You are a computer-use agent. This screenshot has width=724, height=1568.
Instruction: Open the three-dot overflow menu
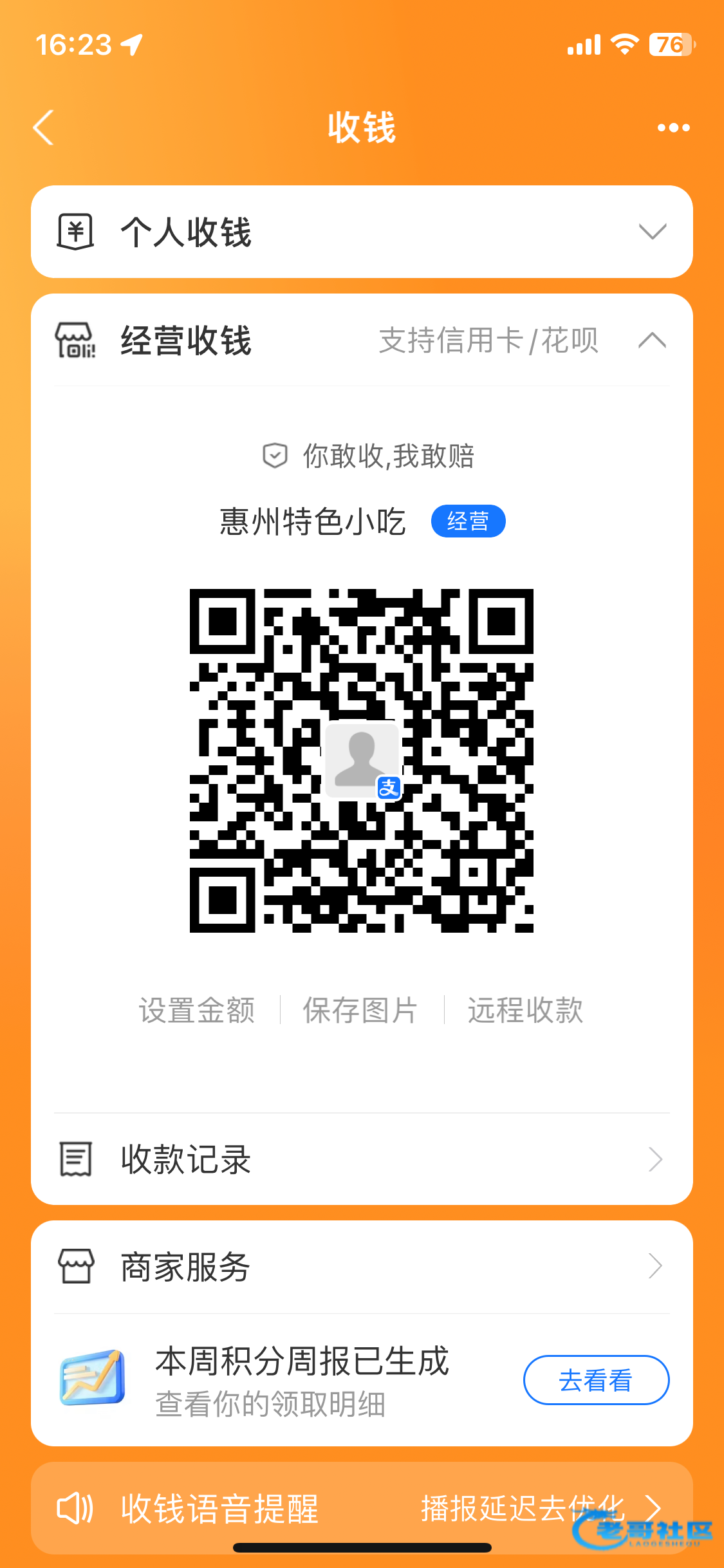point(673,127)
